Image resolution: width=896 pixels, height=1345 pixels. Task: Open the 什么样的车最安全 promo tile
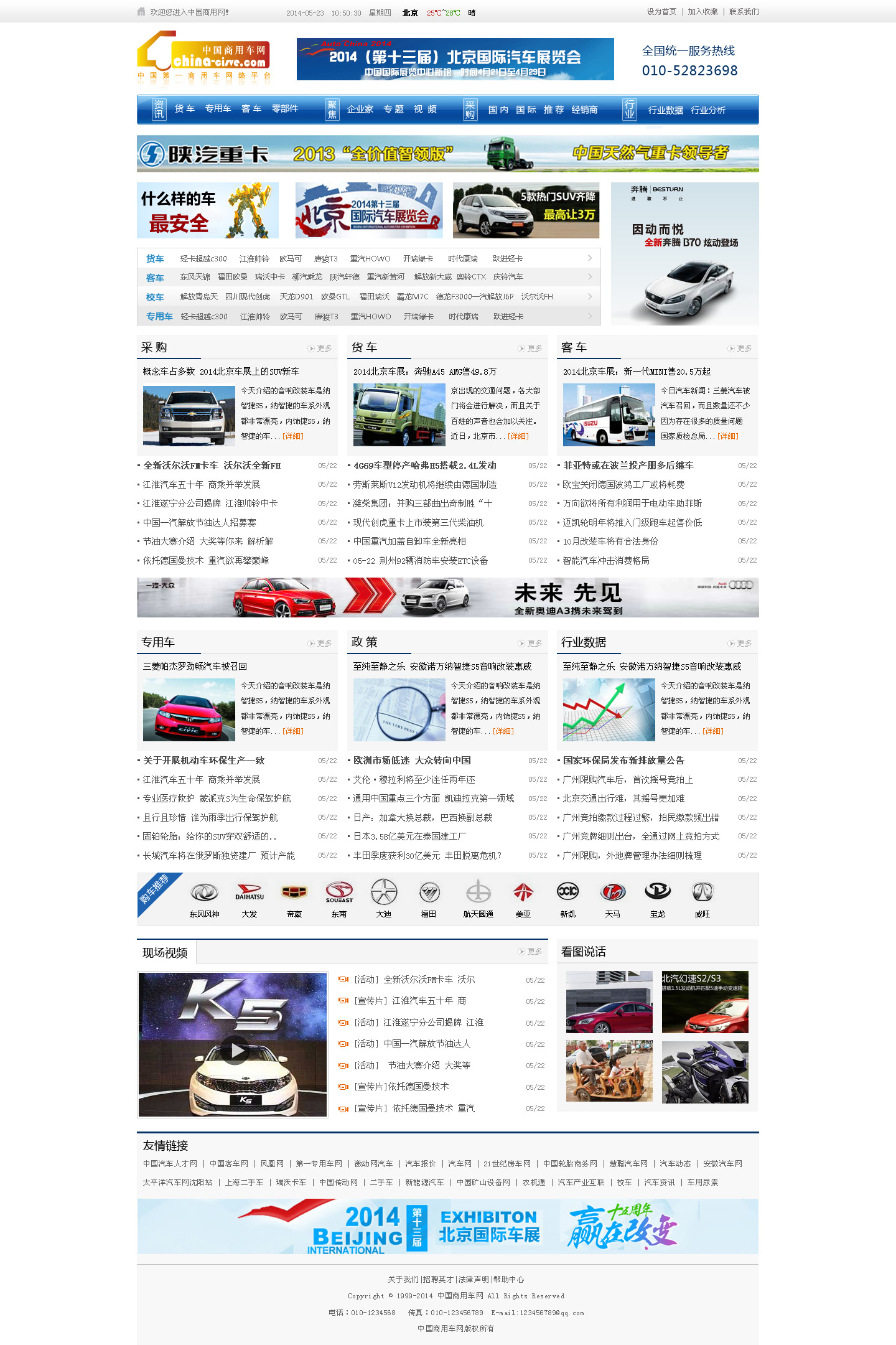point(207,210)
